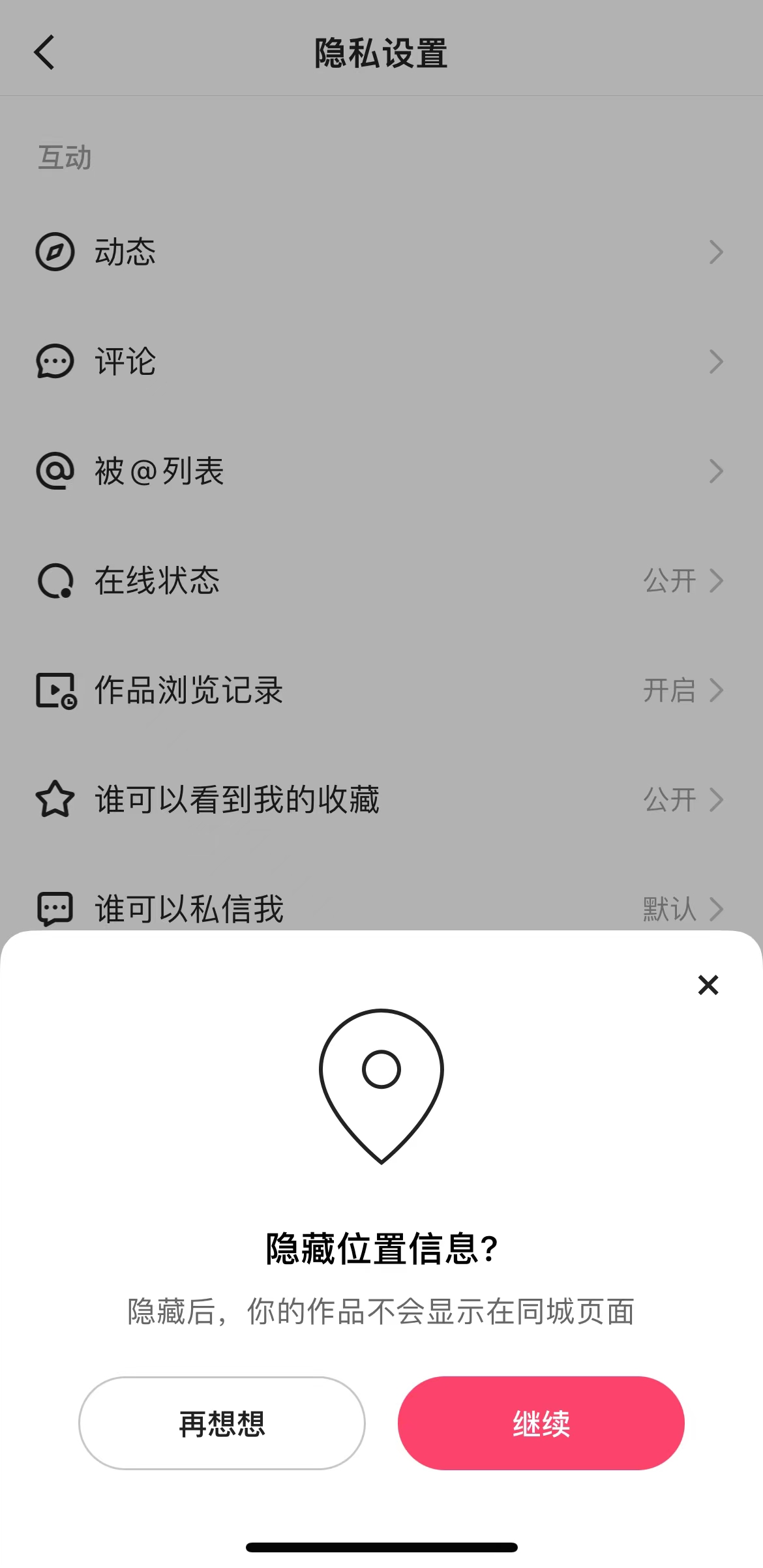This screenshot has width=763, height=1568.
Task: Expand the 动态 settings chevron
Action: [717, 252]
